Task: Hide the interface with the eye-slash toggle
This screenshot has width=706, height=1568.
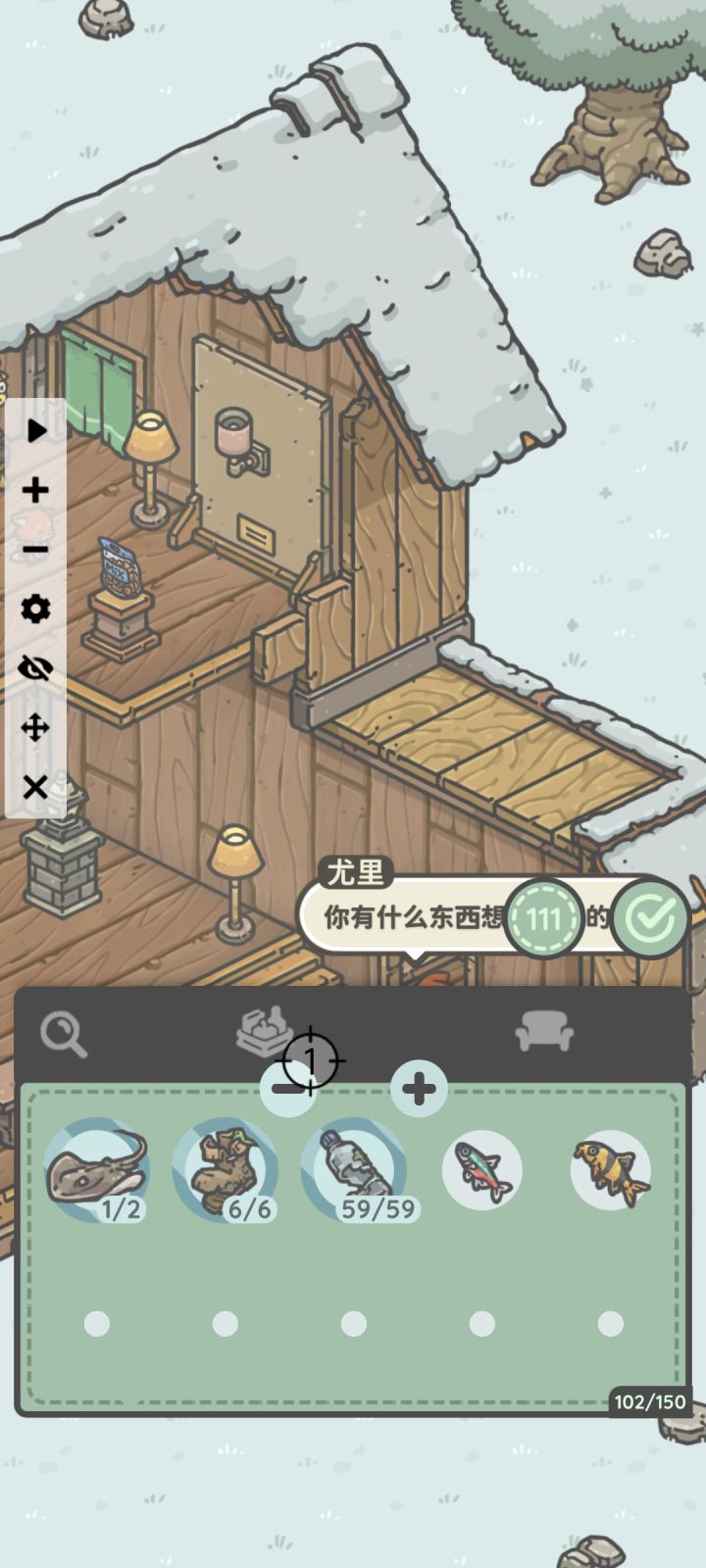Action: point(34,668)
